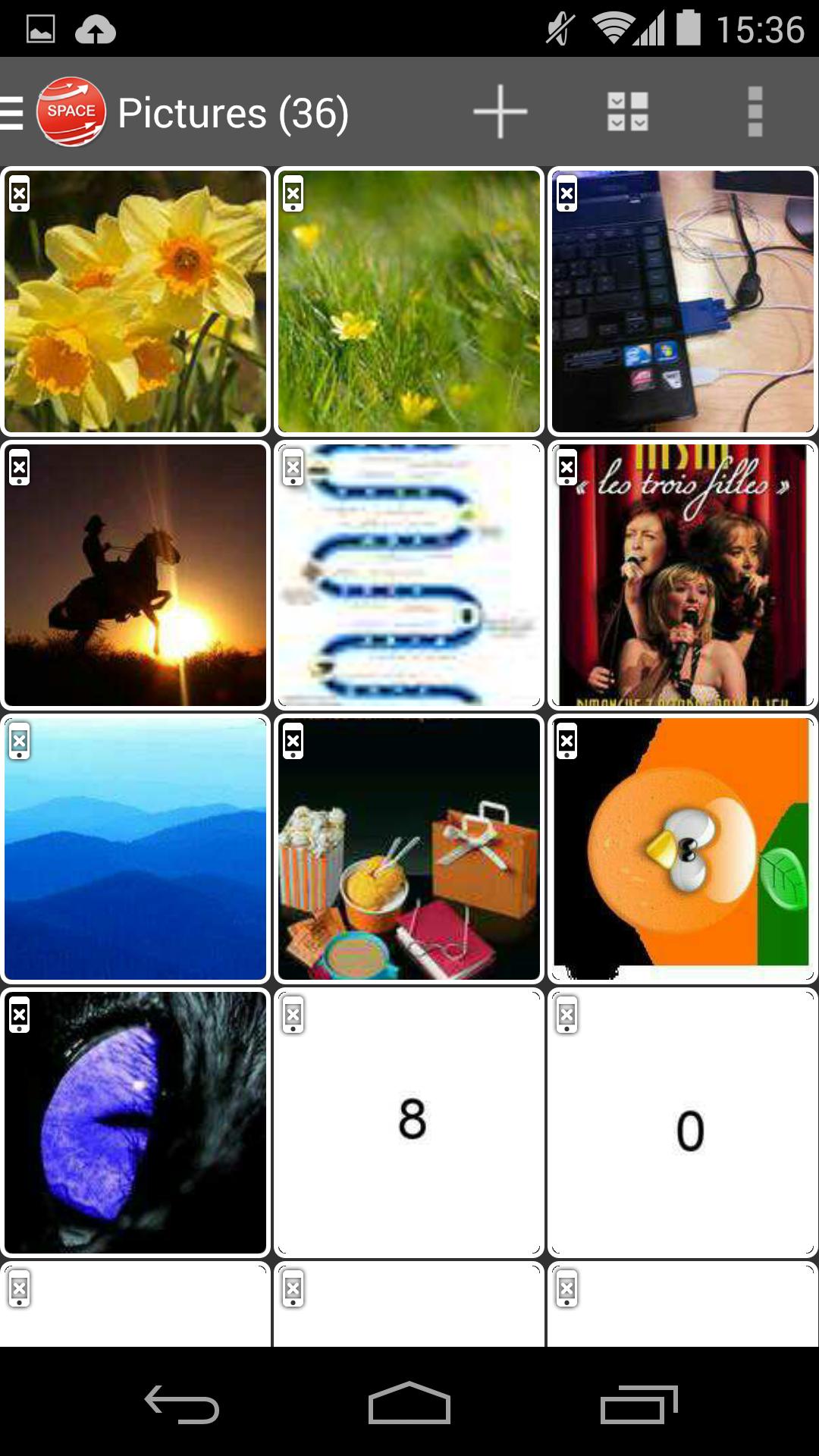Screen dimensions: 819x1456
Task: Open the orange bird cartoon picture
Action: 682,849
